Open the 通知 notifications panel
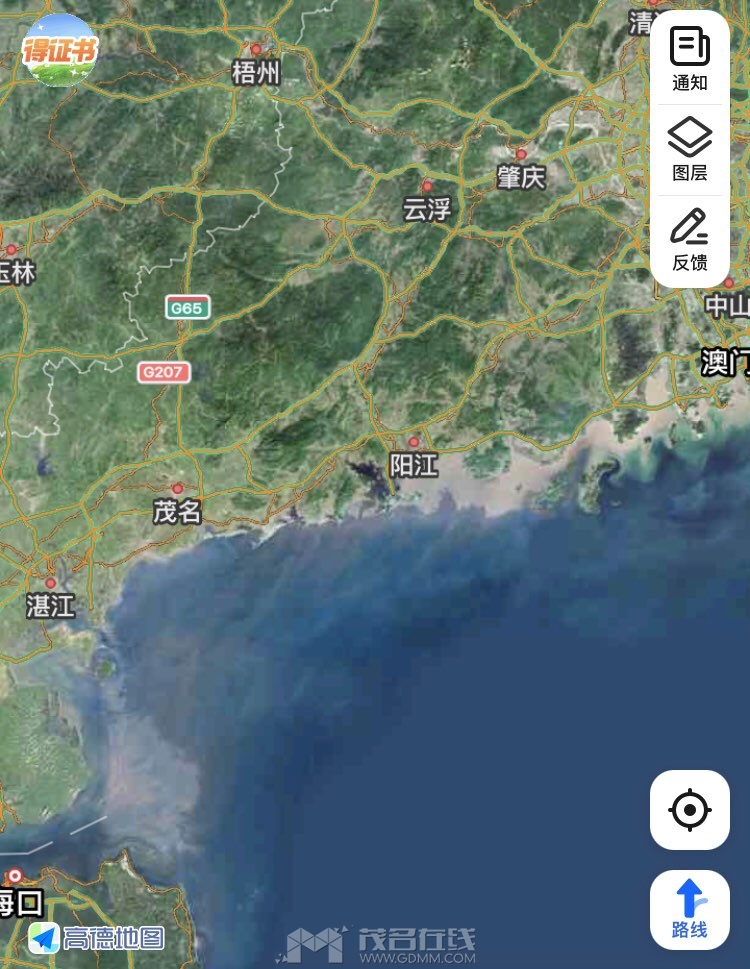The image size is (750, 969). tap(689, 58)
